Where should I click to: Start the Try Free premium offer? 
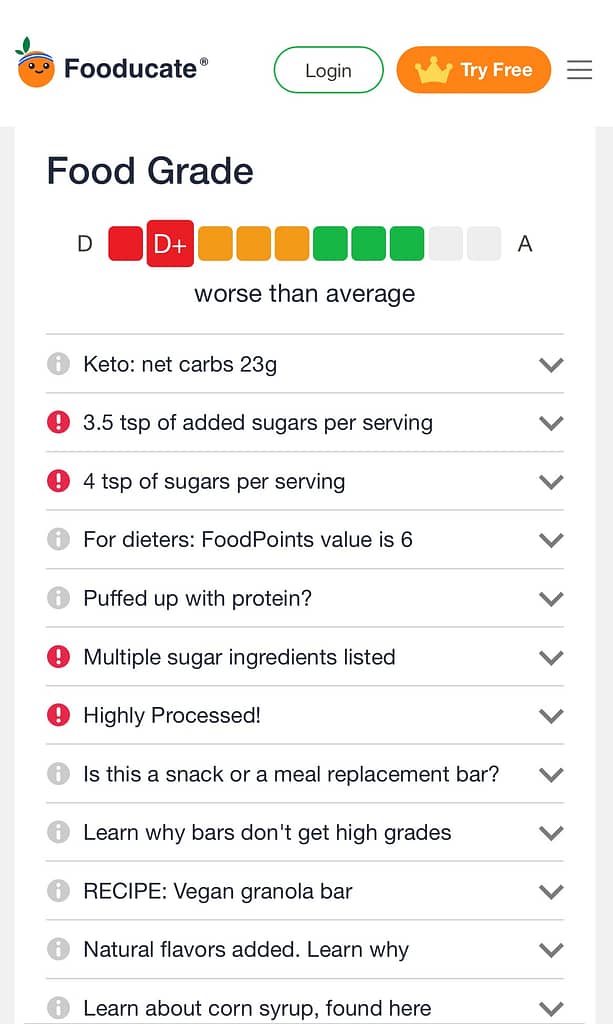[474, 70]
